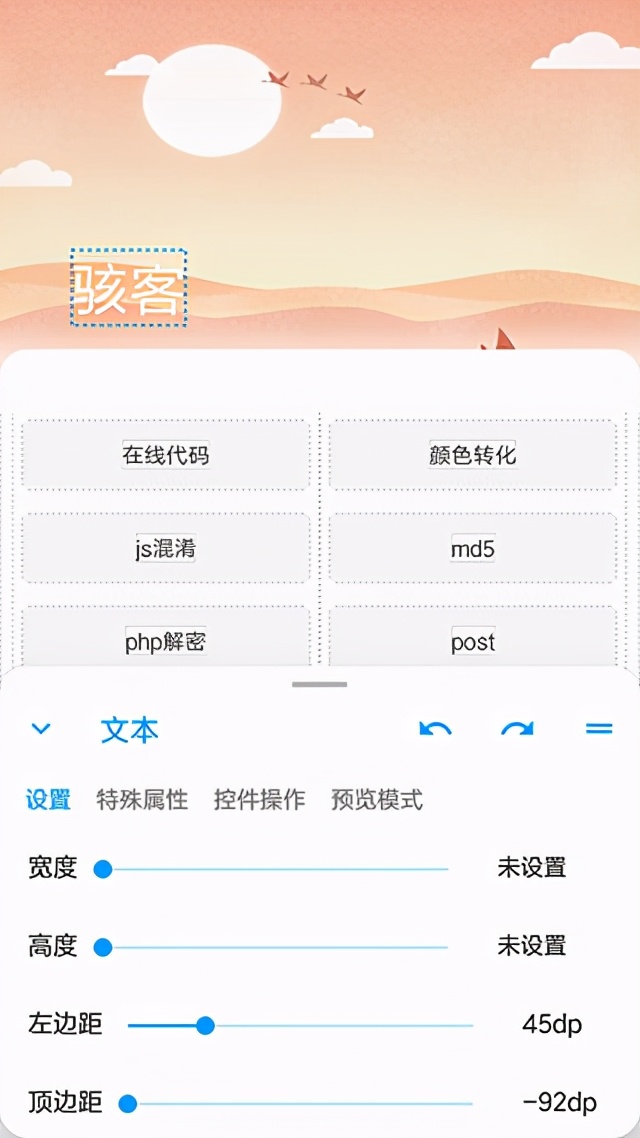640x1138 pixels.
Task: Adjust the 左边距 slider
Action: (205, 1025)
